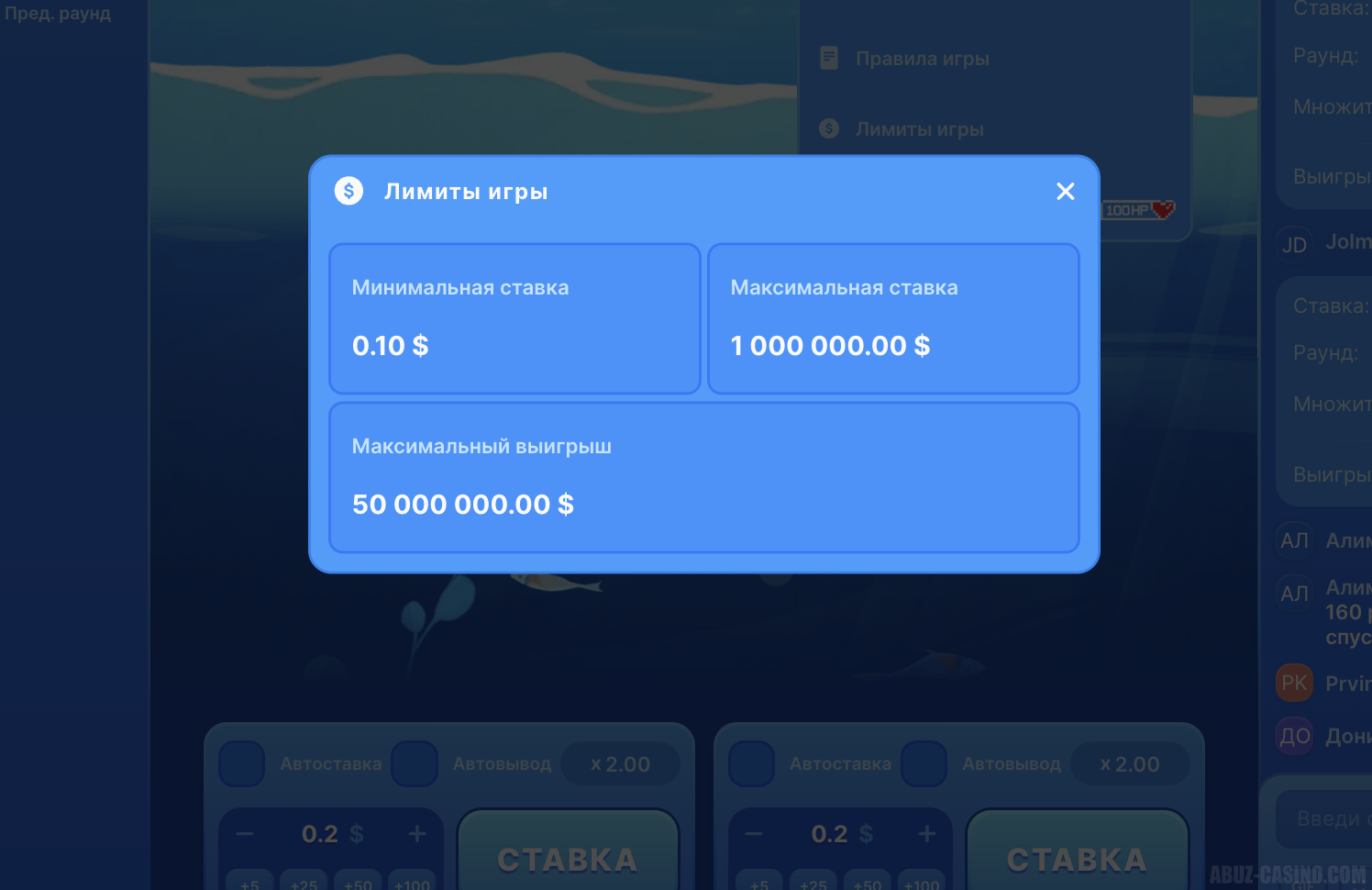
Task: Decrease left bet amount with minus
Action: click(x=245, y=833)
